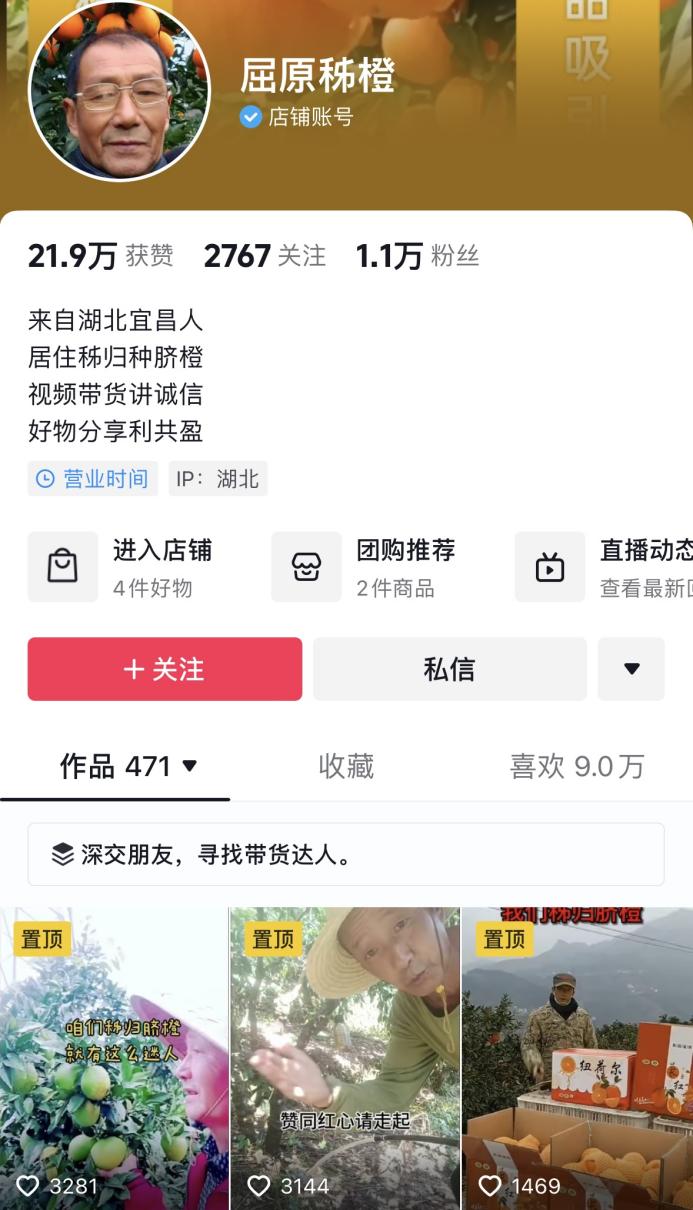Tap the red 关注 follow button
The image size is (693, 1210).
165,669
